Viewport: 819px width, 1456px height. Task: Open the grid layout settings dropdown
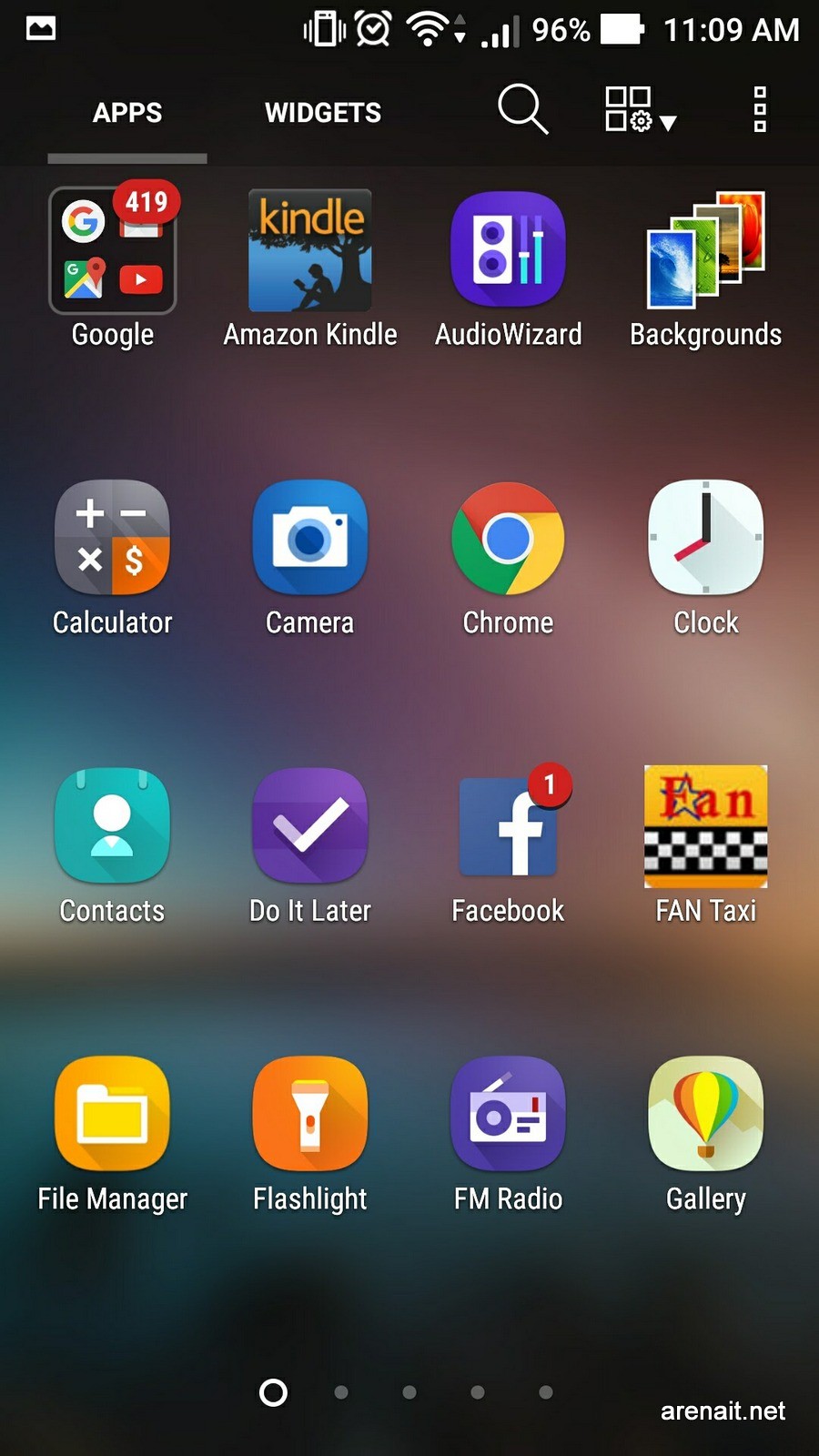click(x=641, y=109)
